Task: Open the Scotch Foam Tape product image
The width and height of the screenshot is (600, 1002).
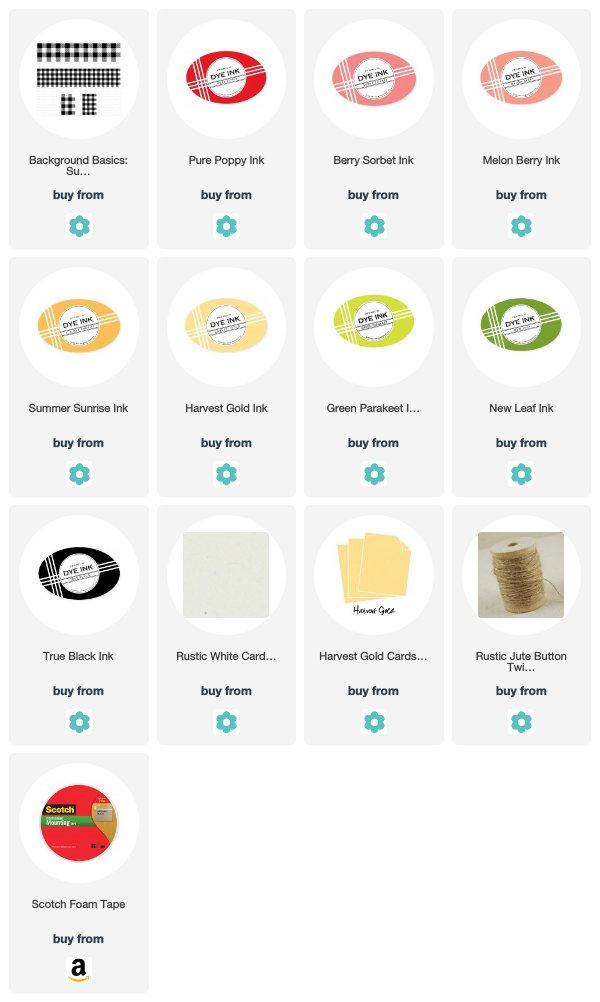Action: click(79, 822)
